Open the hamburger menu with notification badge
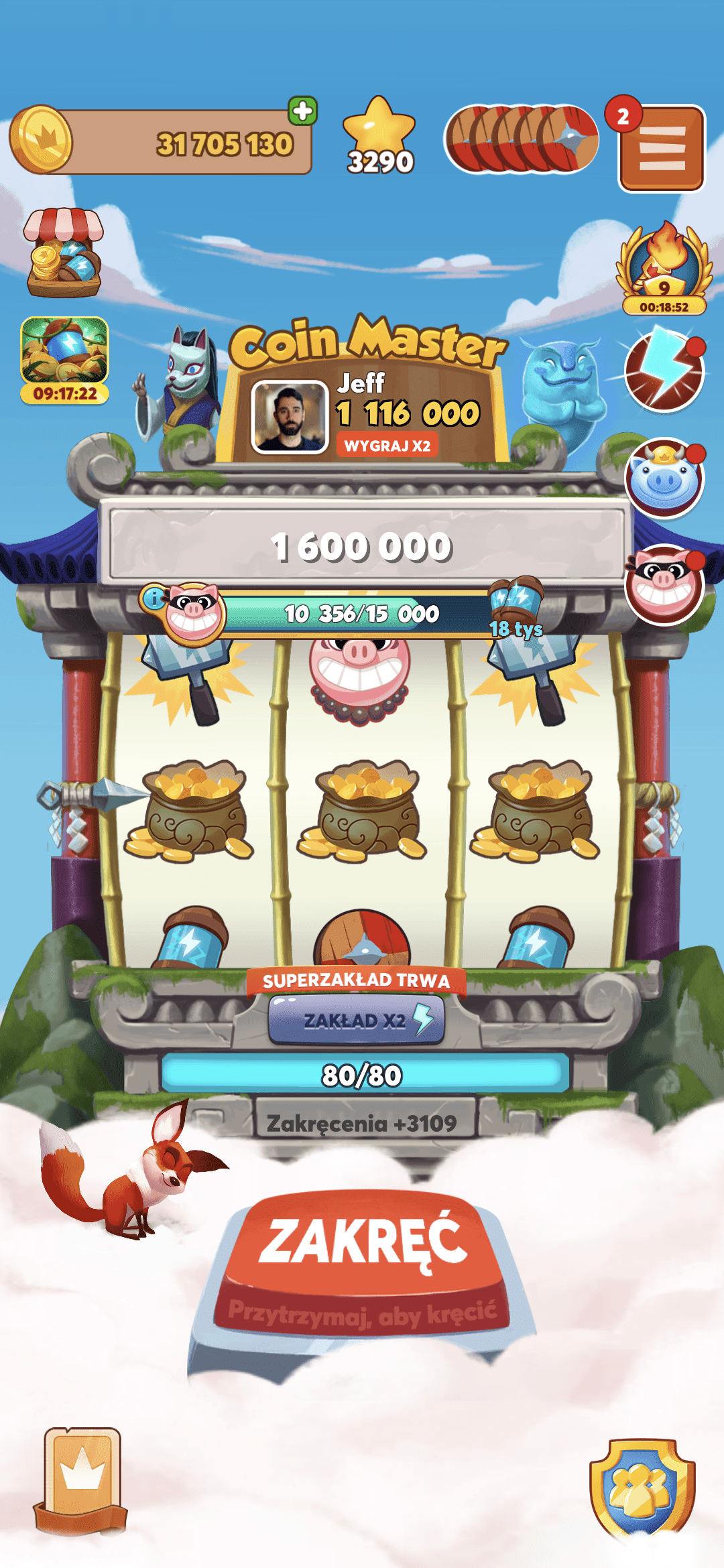Screen dimensions: 724x1568 pyautogui.click(x=661, y=148)
